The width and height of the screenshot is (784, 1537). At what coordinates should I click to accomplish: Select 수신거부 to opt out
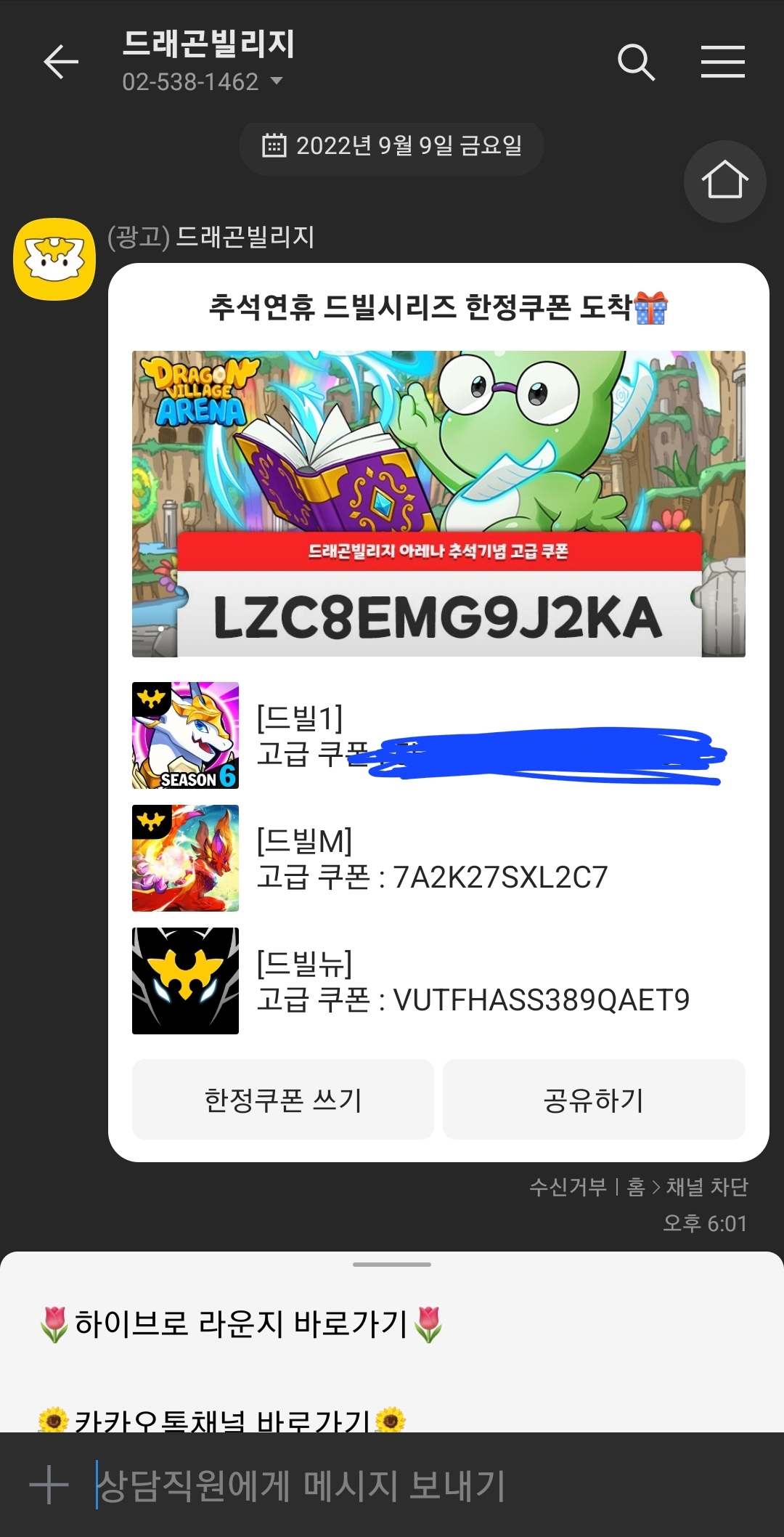tap(568, 1187)
